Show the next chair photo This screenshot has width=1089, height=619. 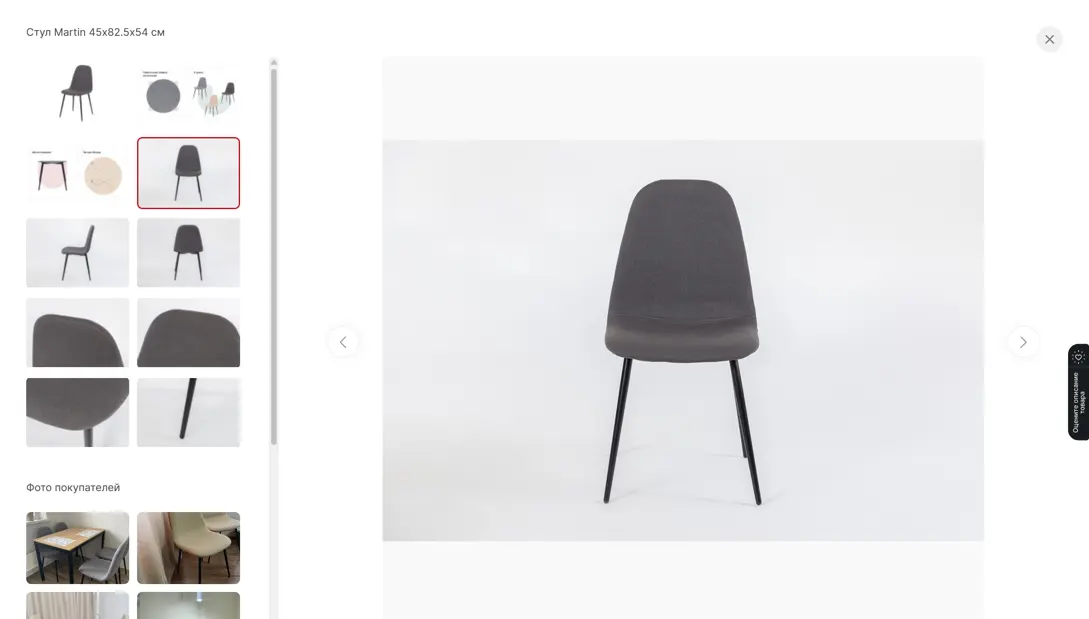1023,342
